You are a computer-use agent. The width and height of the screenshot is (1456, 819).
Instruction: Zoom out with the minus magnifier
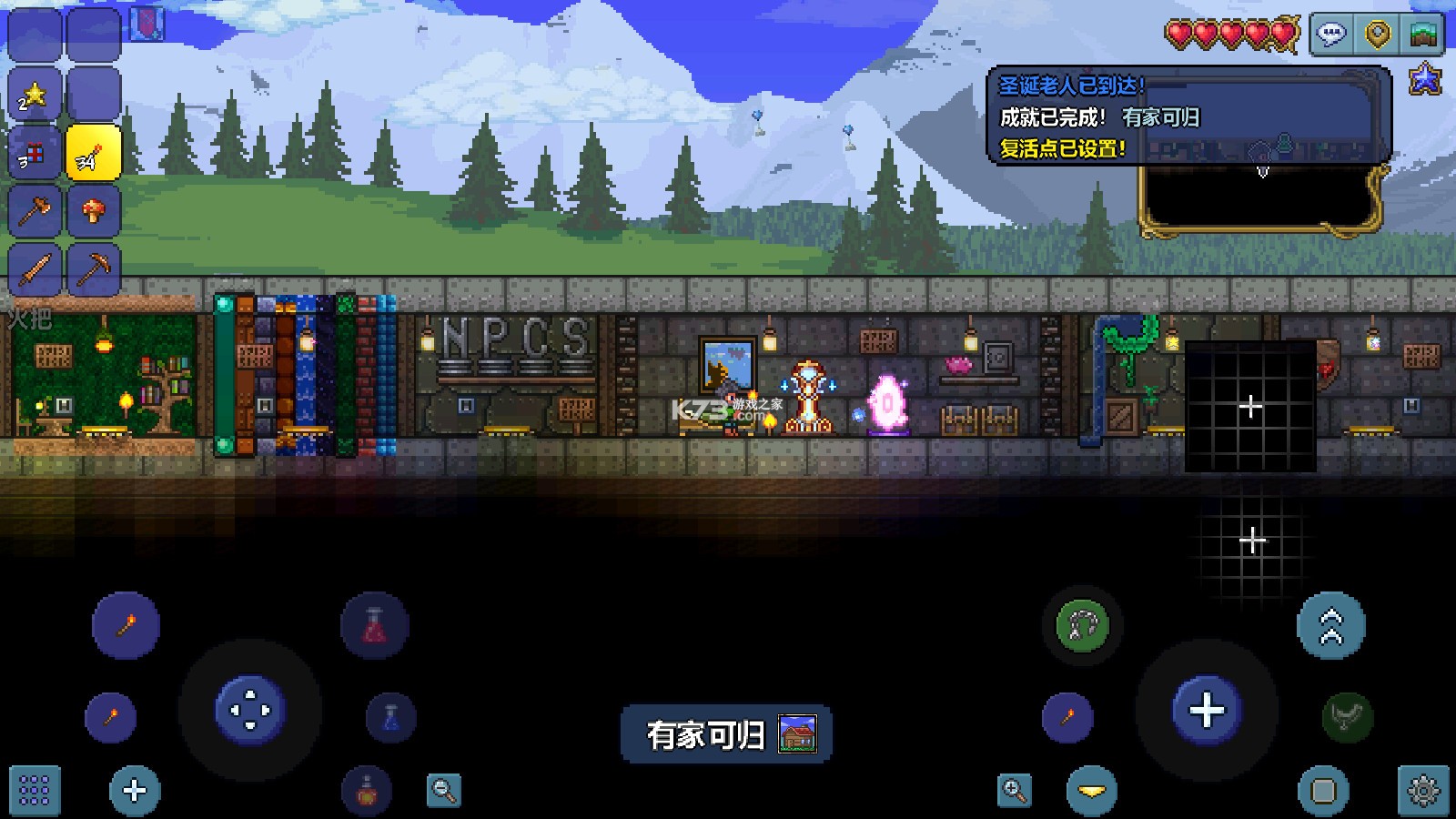click(x=444, y=790)
